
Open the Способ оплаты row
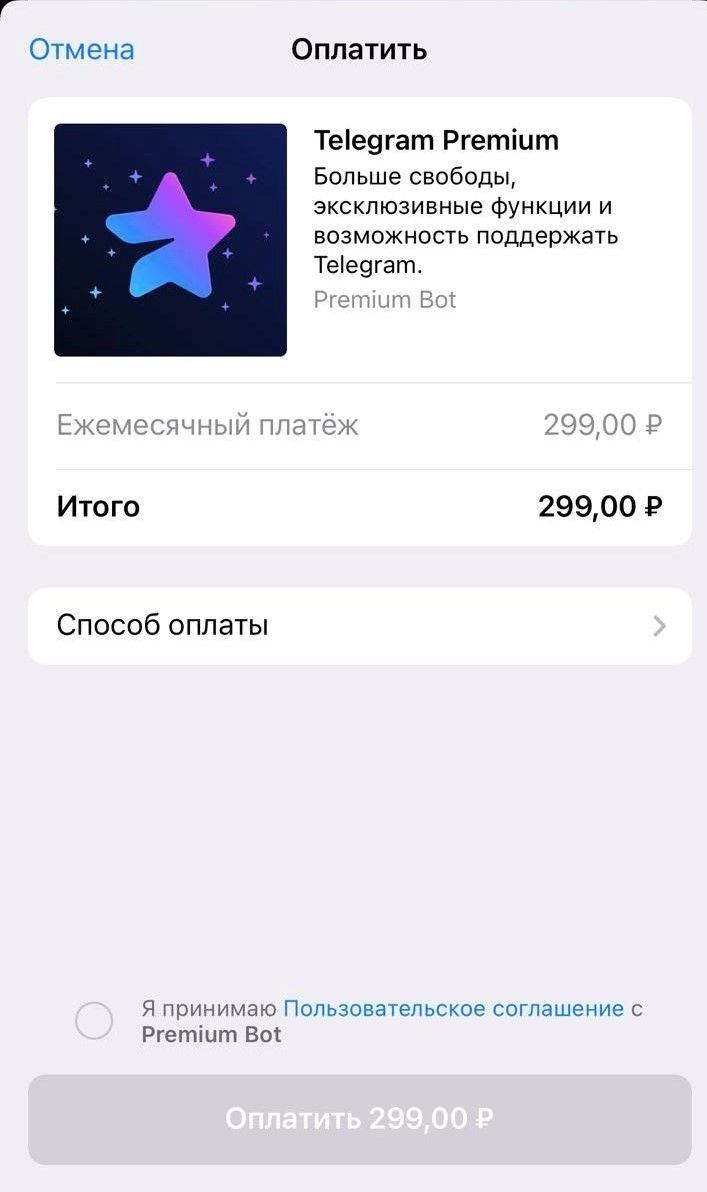(x=360, y=626)
